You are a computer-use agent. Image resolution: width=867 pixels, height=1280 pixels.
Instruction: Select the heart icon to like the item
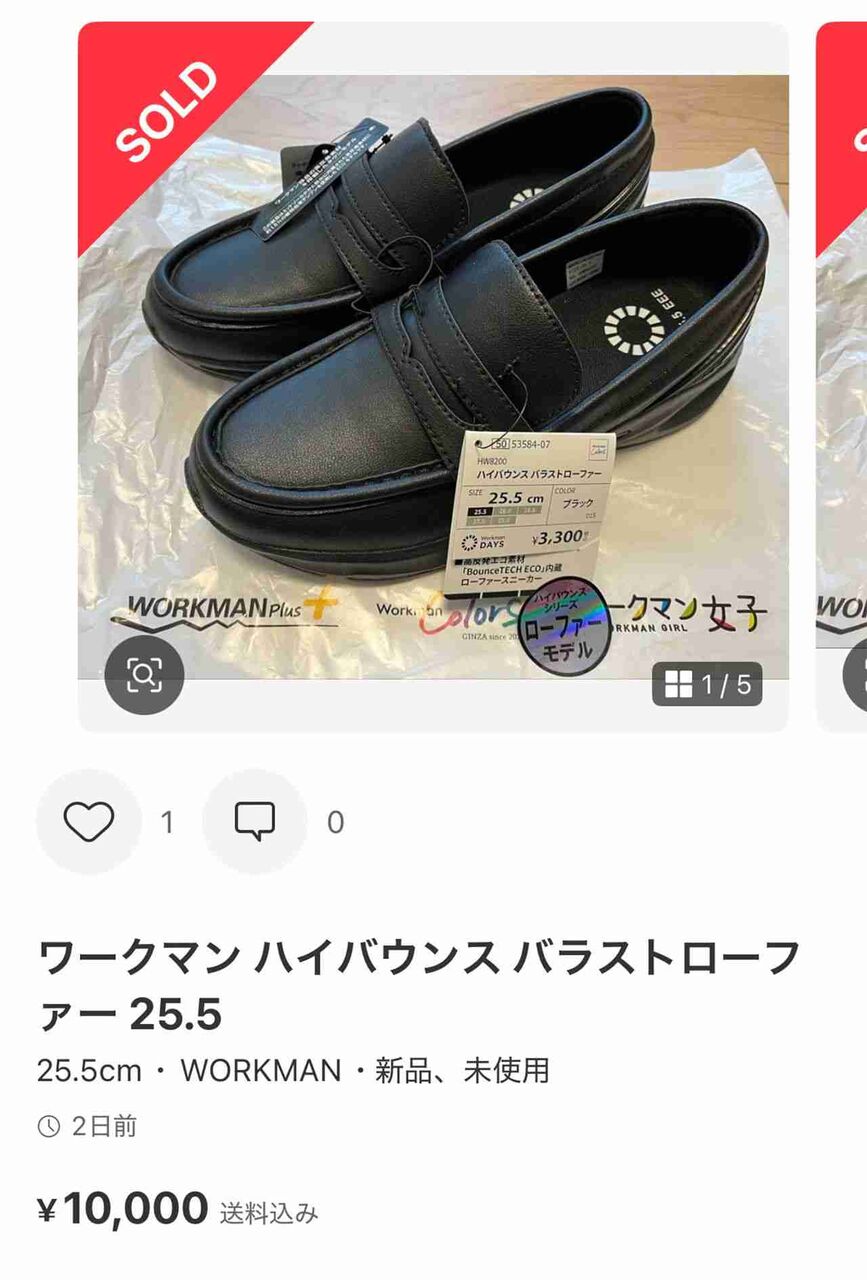88,823
